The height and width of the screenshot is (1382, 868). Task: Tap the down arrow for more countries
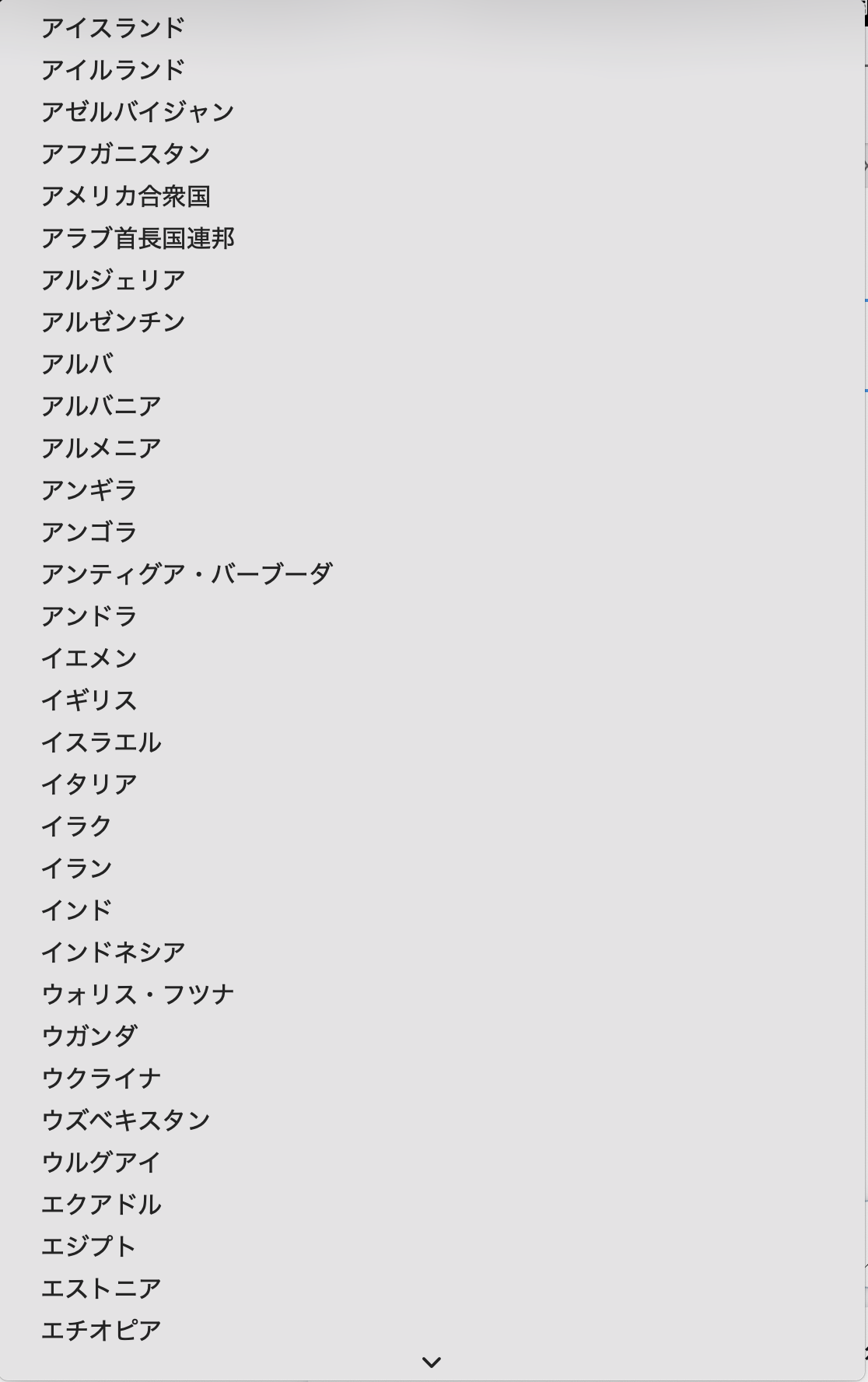click(432, 1362)
